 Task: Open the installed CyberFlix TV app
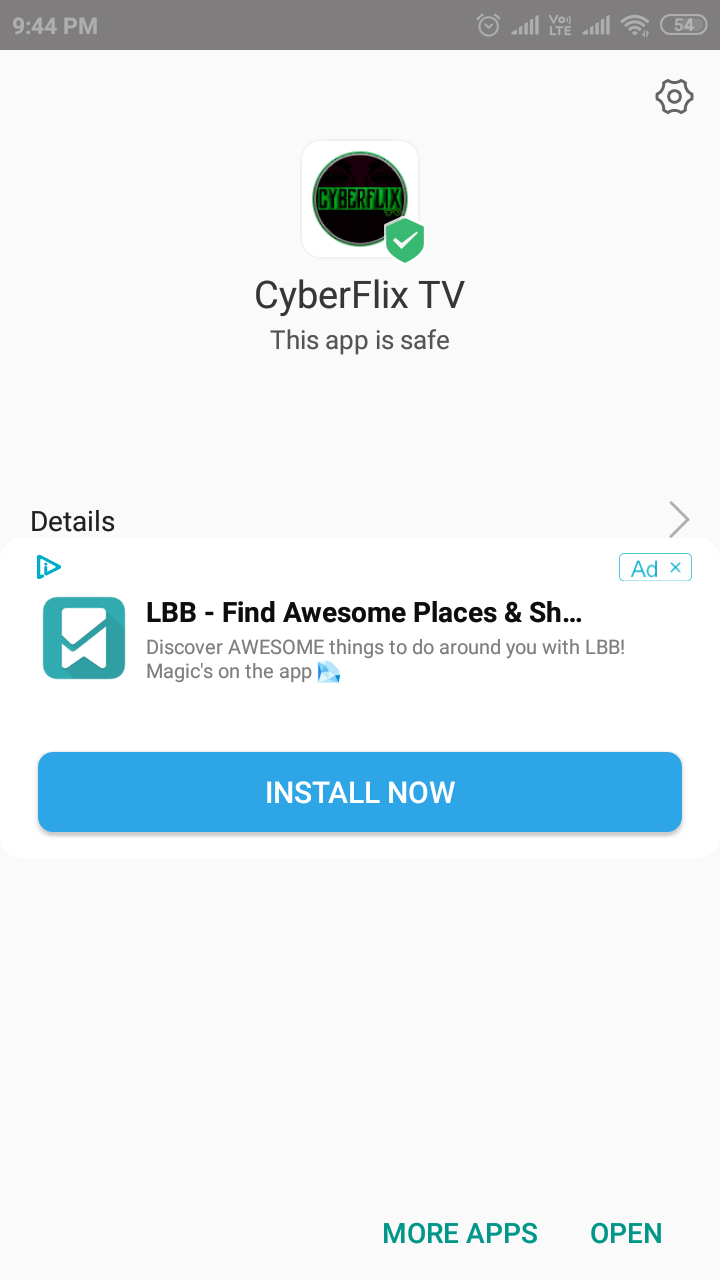click(x=626, y=1233)
